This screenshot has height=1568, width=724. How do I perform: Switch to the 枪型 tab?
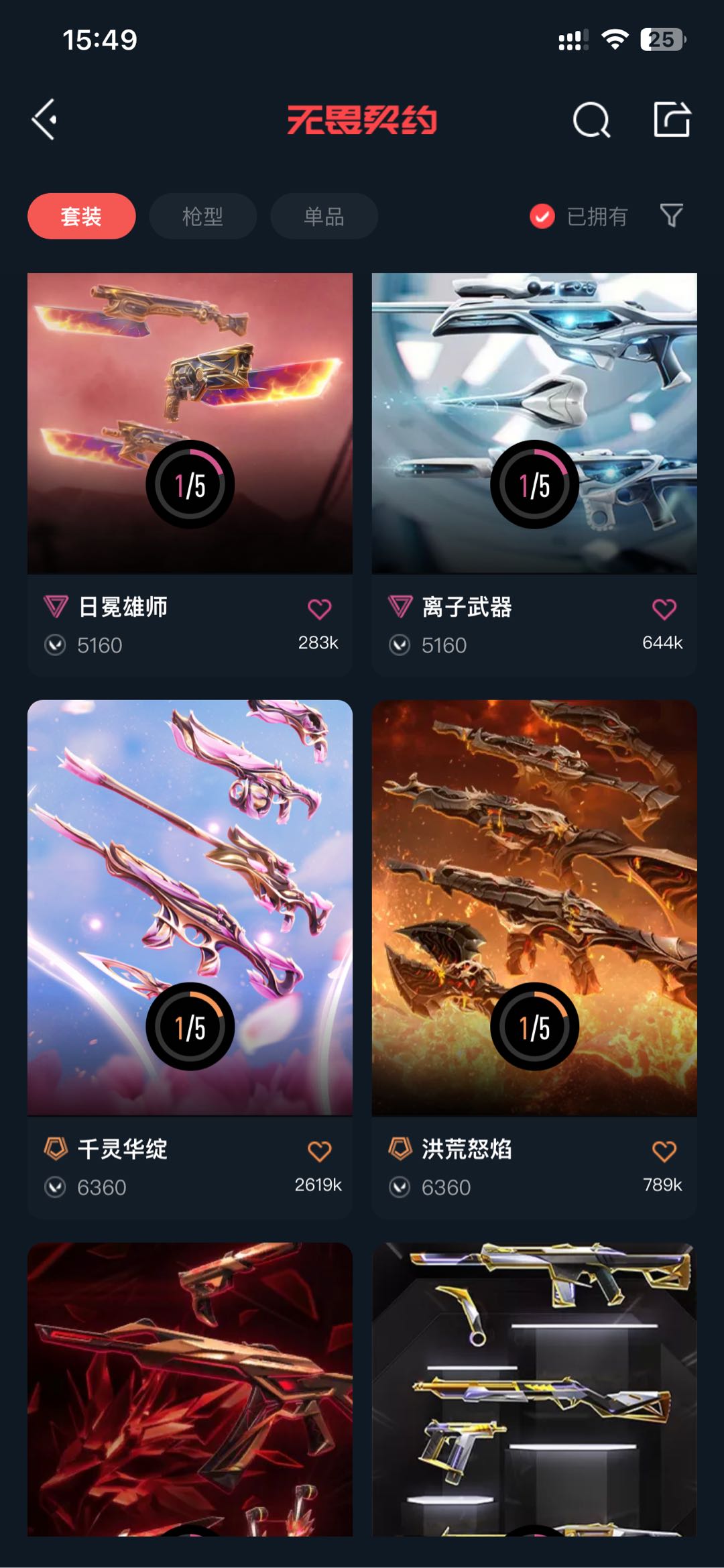[x=202, y=216]
